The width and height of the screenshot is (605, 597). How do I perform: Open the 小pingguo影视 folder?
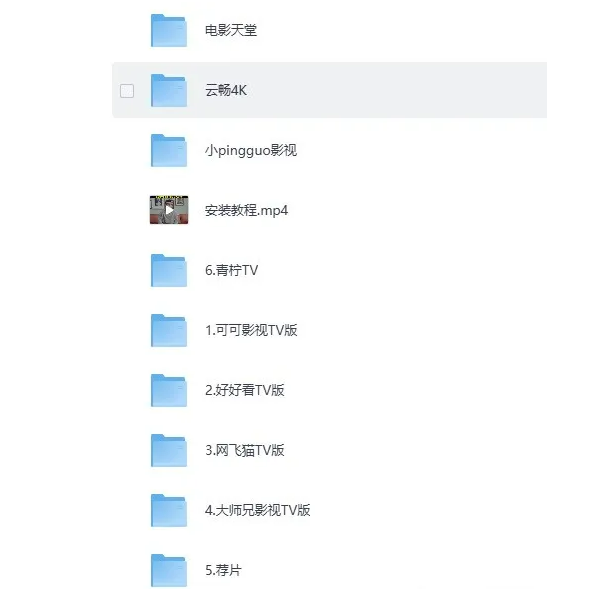250,150
